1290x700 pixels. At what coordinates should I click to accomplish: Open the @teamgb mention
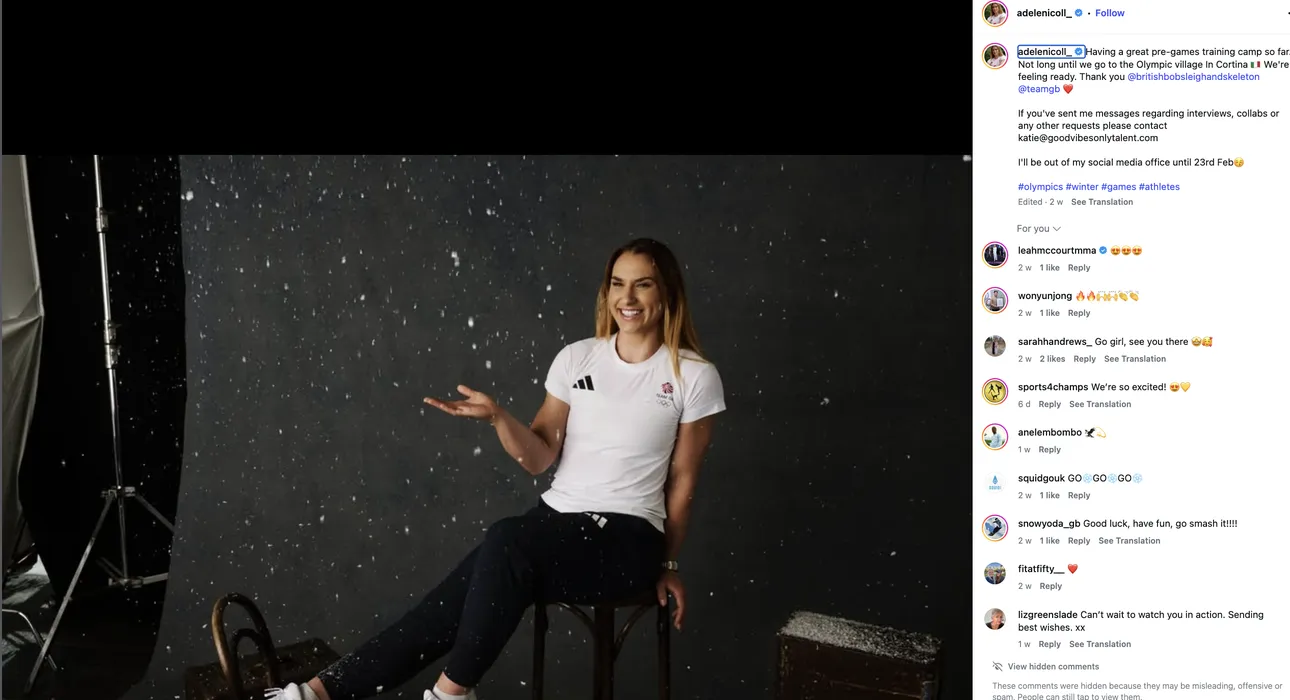pos(1038,89)
